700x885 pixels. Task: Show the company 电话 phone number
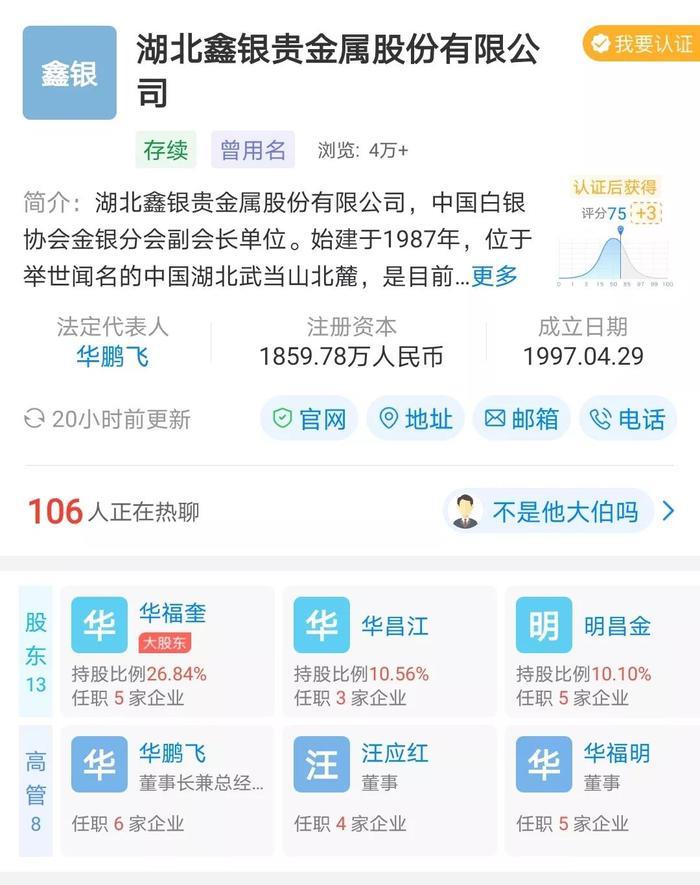(627, 419)
